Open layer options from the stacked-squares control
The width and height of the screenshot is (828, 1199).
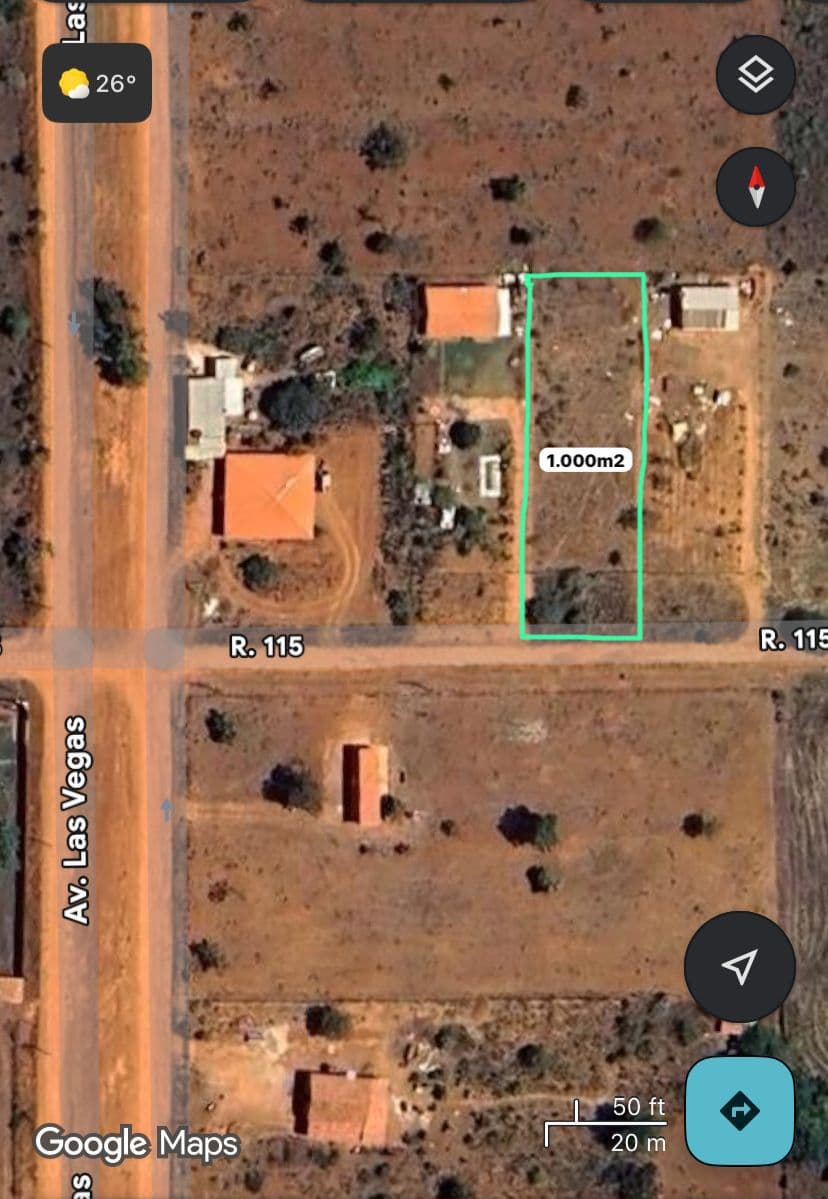pos(755,75)
